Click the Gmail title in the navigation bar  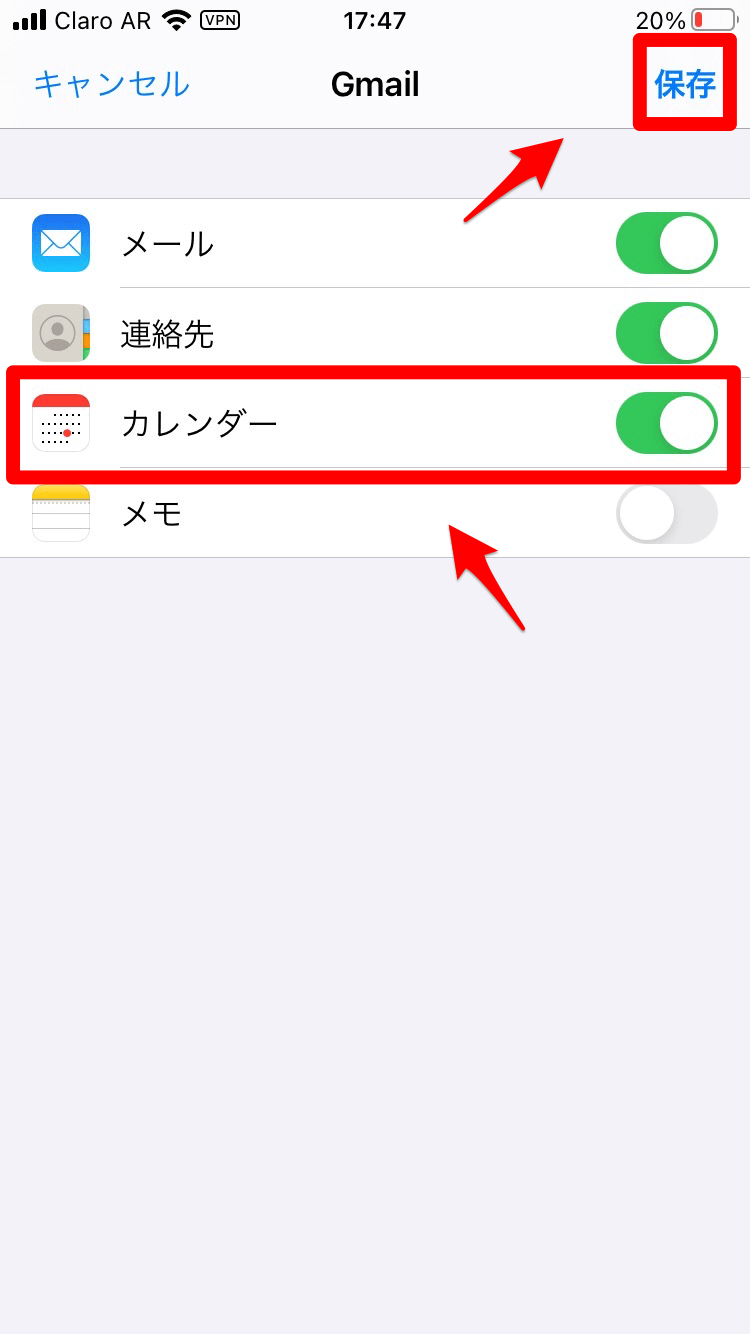click(375, 85)
